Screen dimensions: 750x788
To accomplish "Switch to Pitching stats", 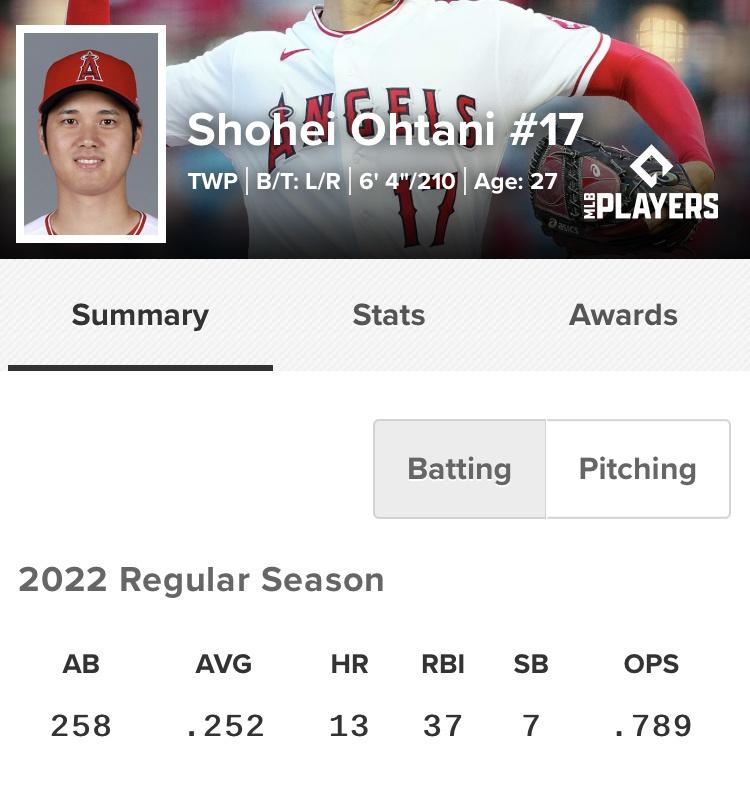I will pyautogui.click(x=637, y=469).
